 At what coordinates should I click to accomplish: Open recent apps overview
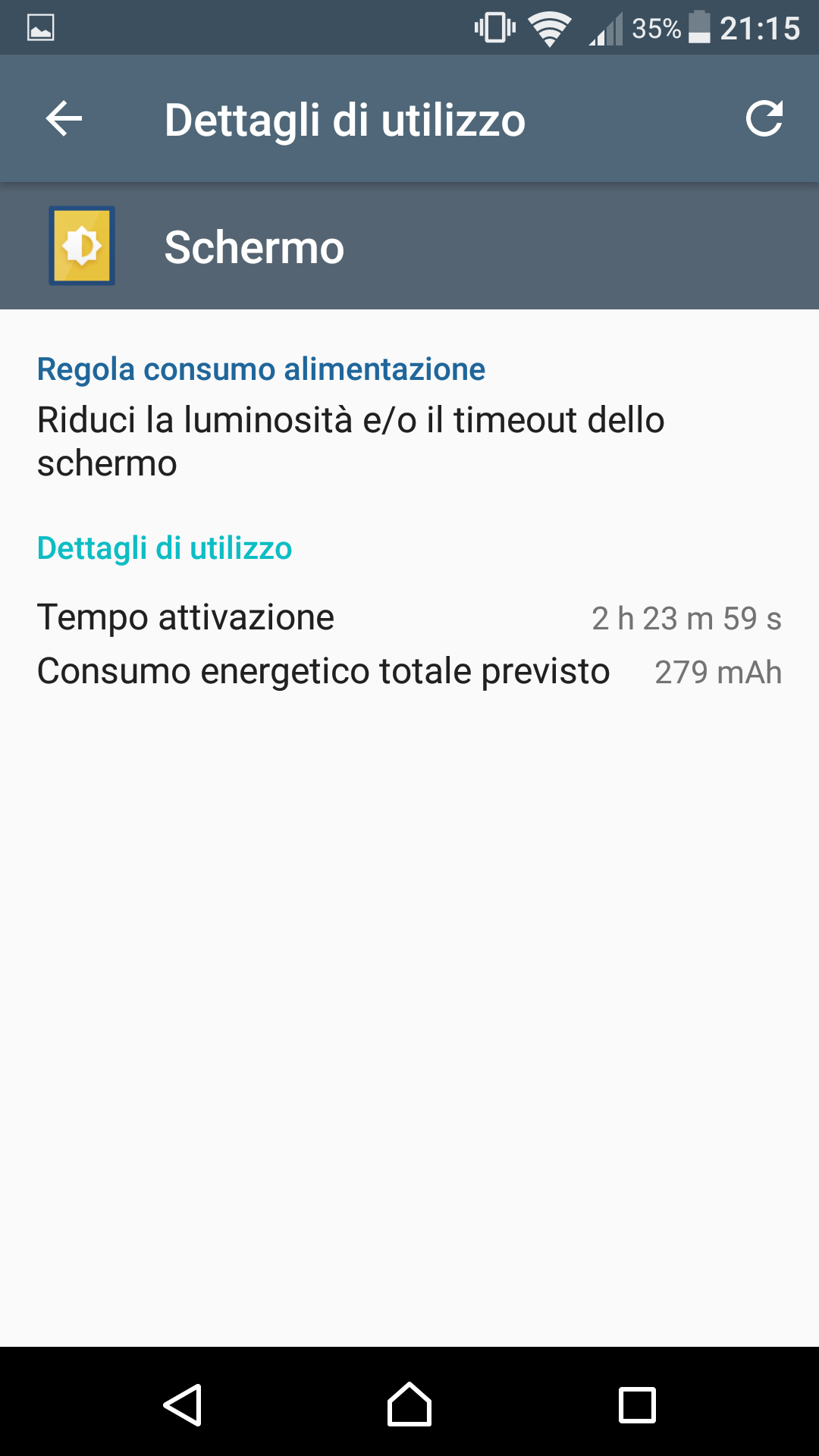637,1404
